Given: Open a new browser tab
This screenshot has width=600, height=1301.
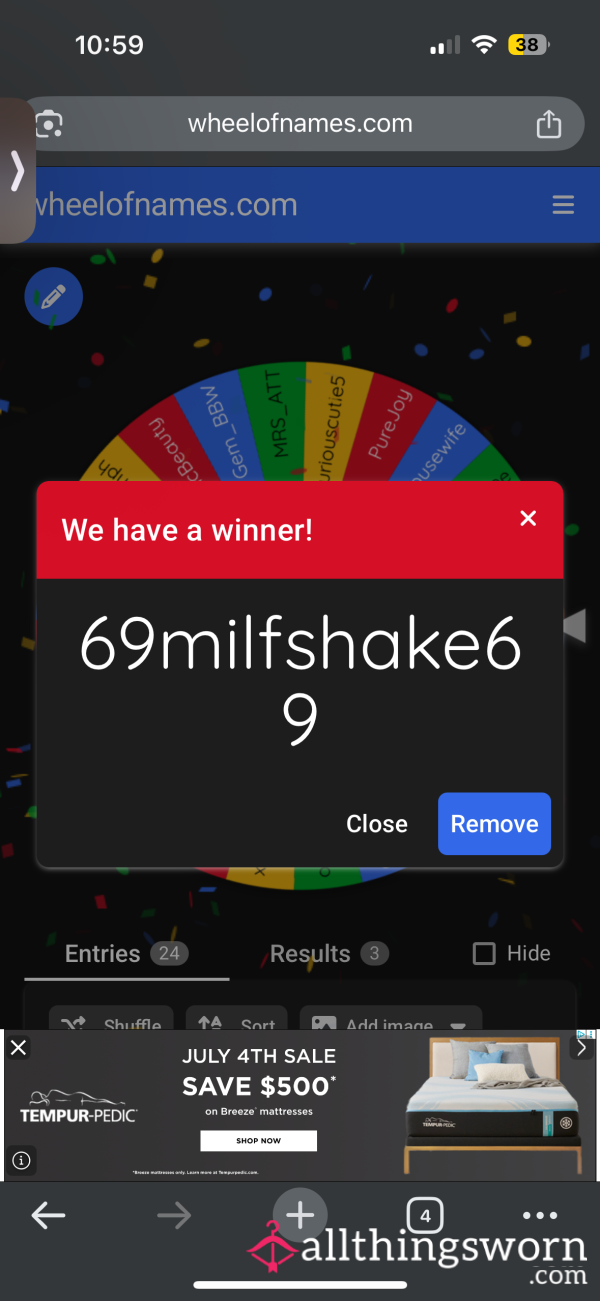Looking at the screenshot, I should pyautogui.click(x=300, y=1216).
